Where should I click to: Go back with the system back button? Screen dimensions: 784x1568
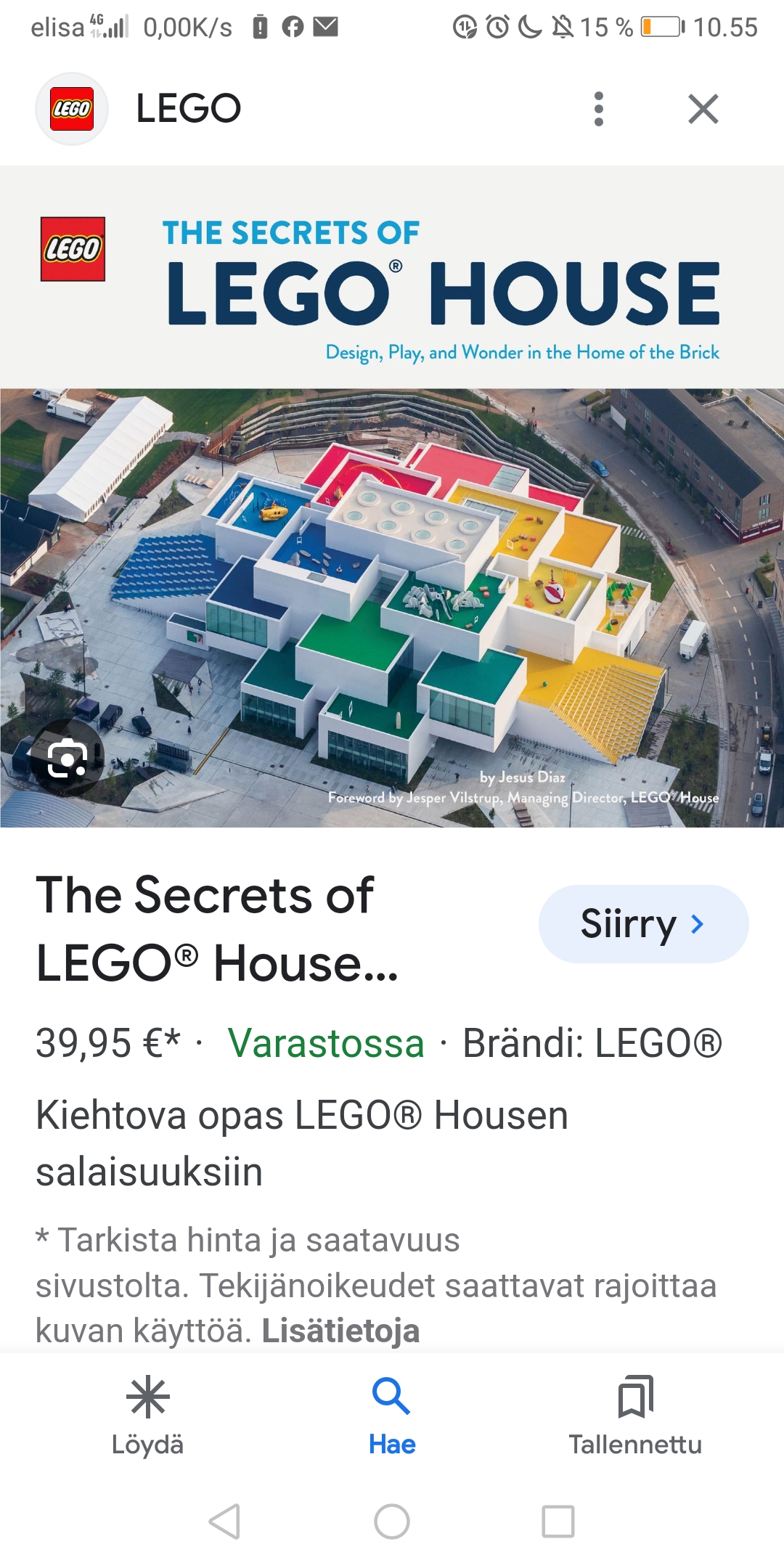pyautogui.click(x=224, y=1521)
